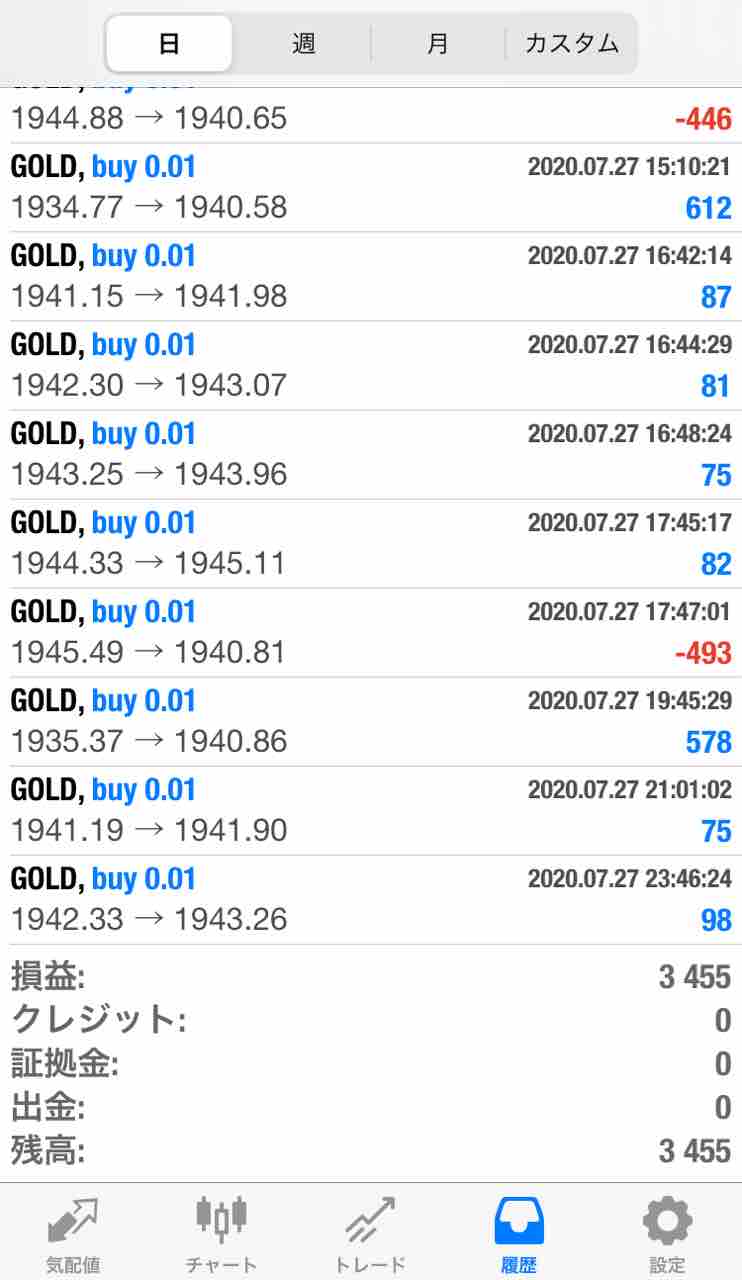Tap the GOLD trade from 16:48:24
The height and width of the screenshot is (1280, 742).
click(x=371, y=455)
